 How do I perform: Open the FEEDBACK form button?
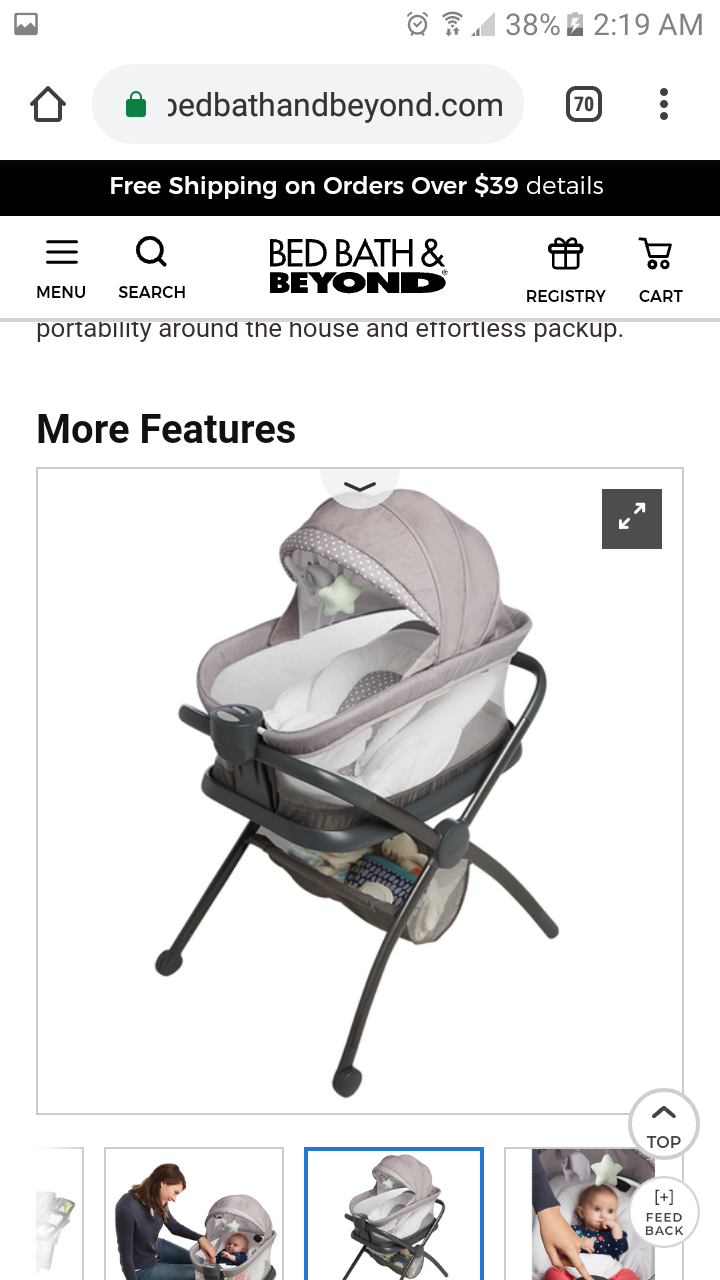(x=664, y=1212)
